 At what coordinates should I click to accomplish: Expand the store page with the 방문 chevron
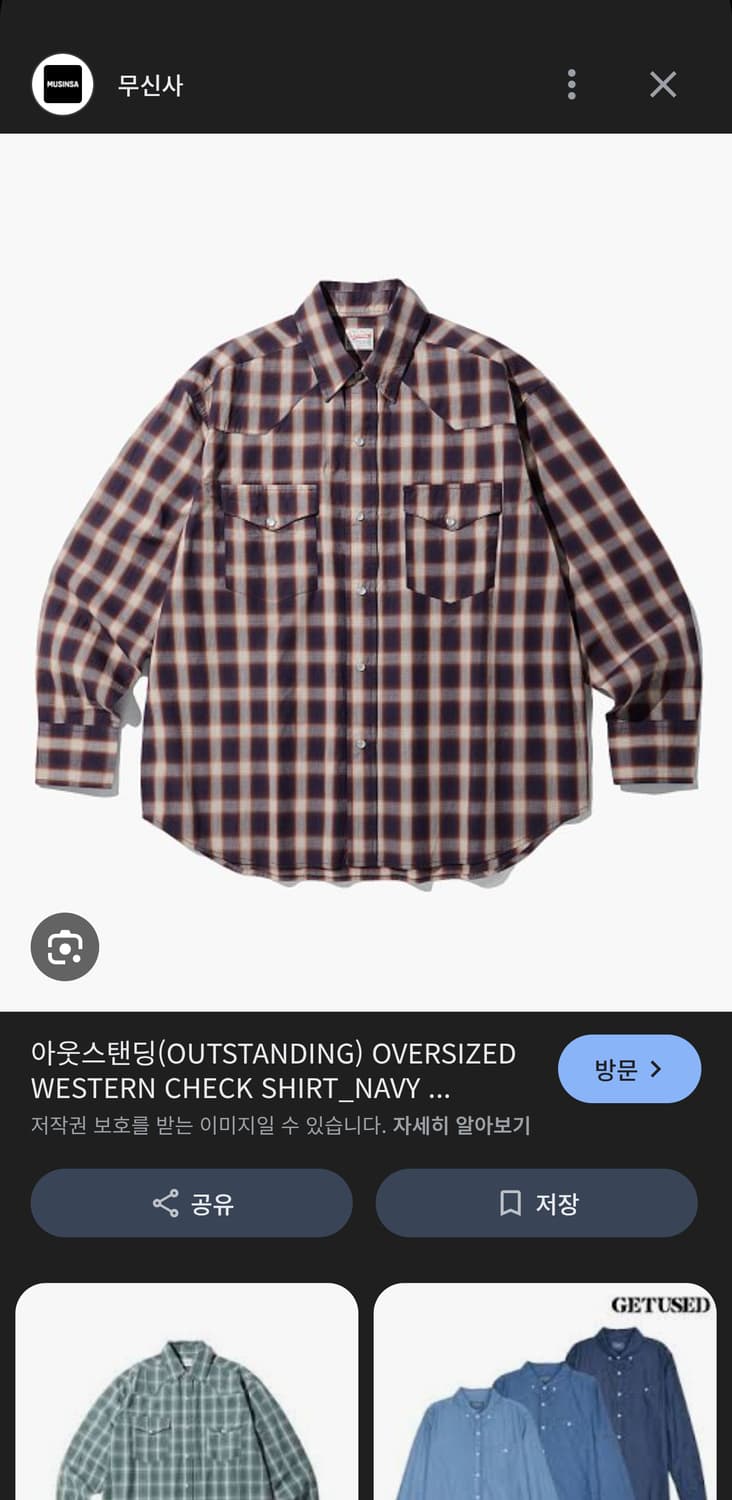(x=630, y=1069)
